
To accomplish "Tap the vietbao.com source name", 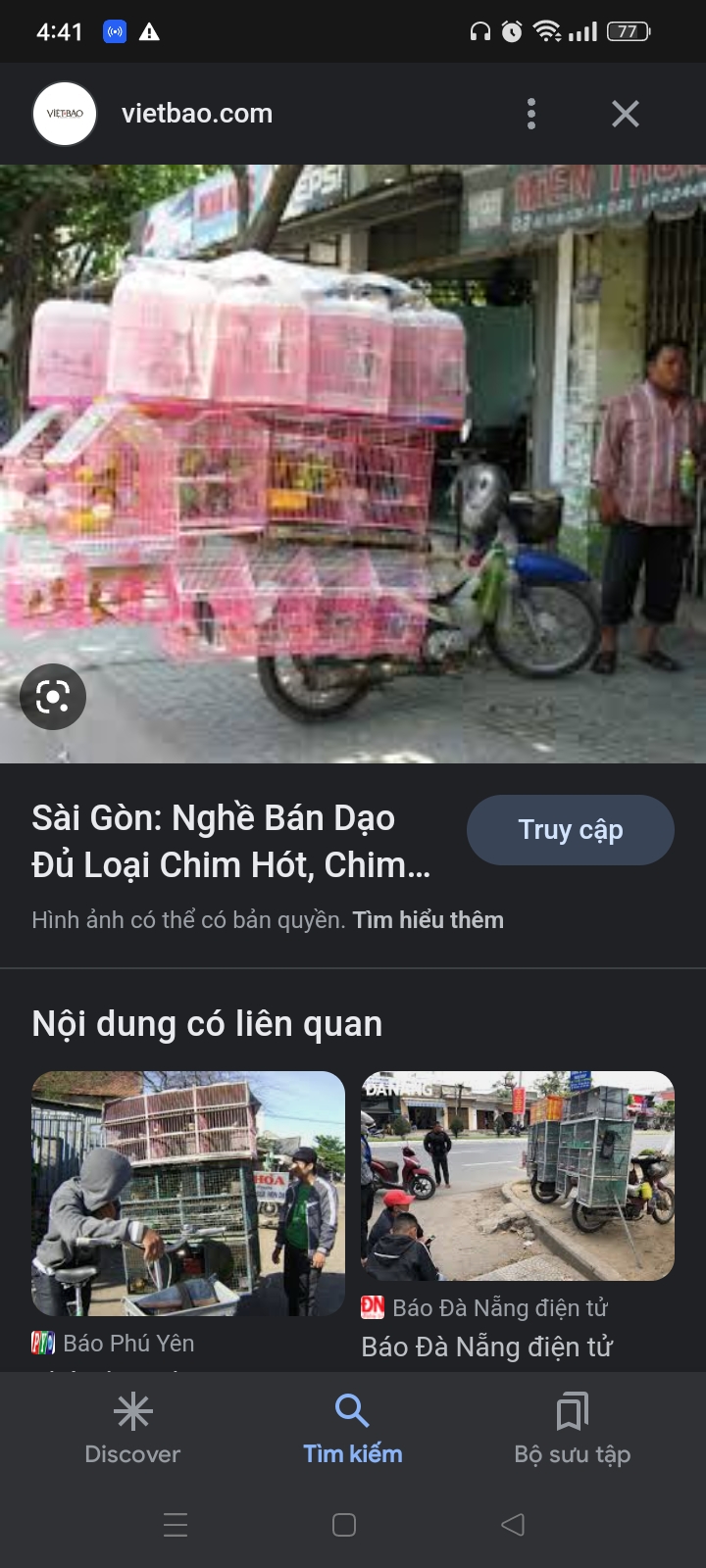I will (x=197, y=114).
